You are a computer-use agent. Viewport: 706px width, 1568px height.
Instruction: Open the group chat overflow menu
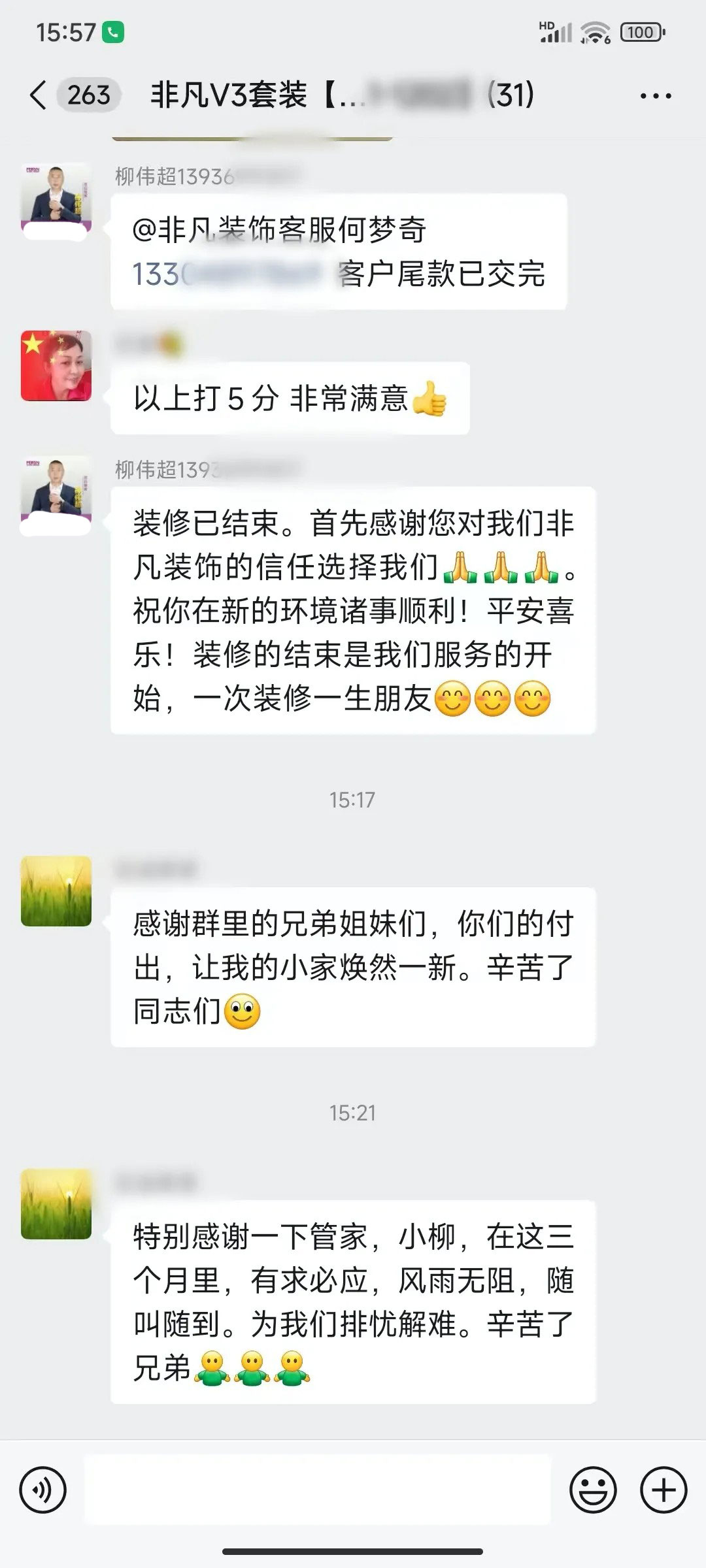coord(655,96)
